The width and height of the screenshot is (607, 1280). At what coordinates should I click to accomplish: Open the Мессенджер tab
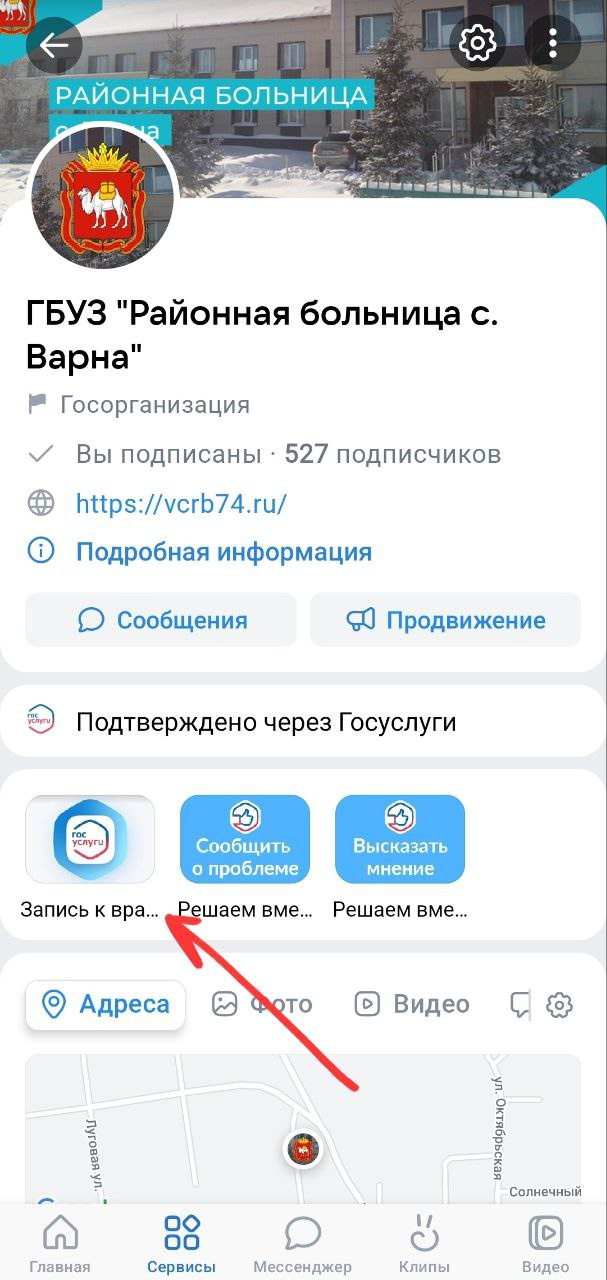[302, 1245]
